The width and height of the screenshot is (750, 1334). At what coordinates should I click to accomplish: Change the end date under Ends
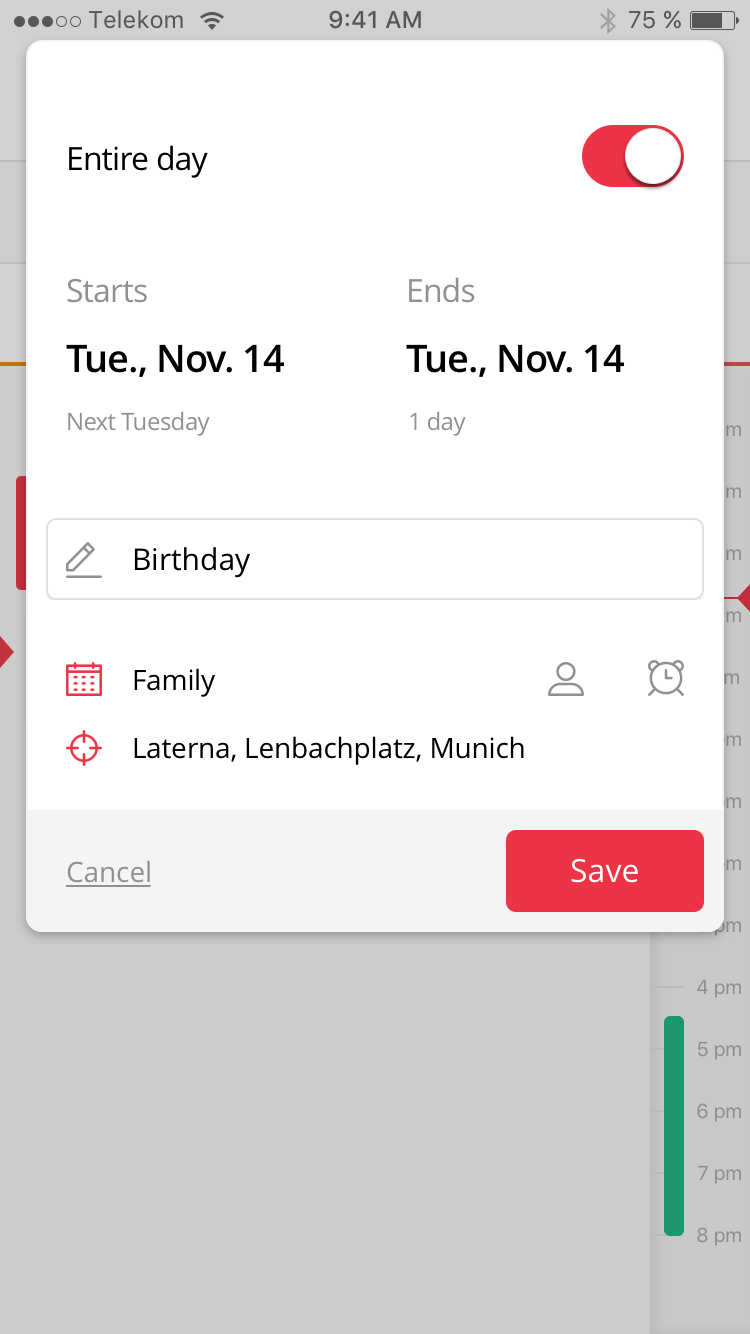pos(515,359)
